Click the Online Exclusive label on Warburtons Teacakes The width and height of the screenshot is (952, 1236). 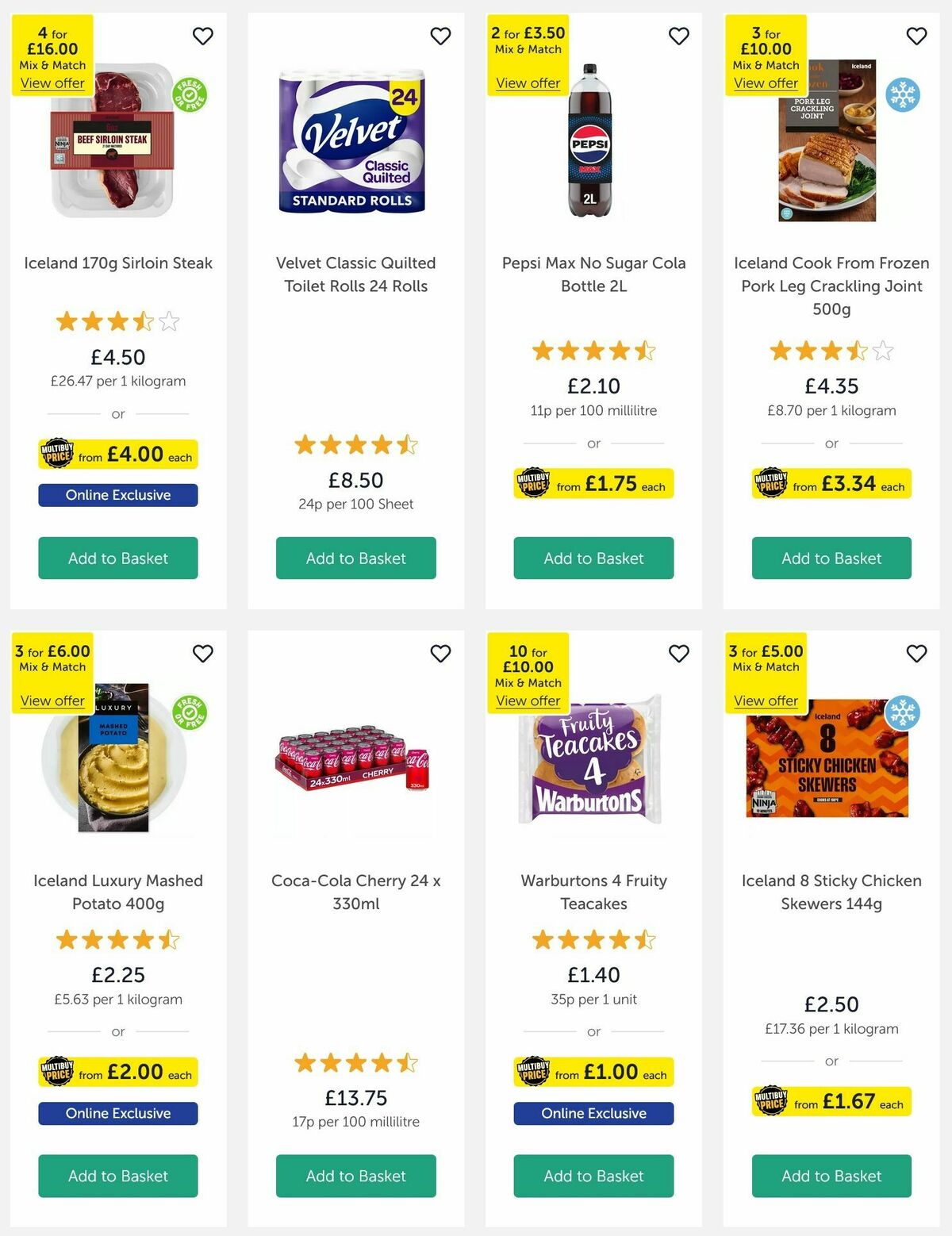click(x=593, y=1113)
